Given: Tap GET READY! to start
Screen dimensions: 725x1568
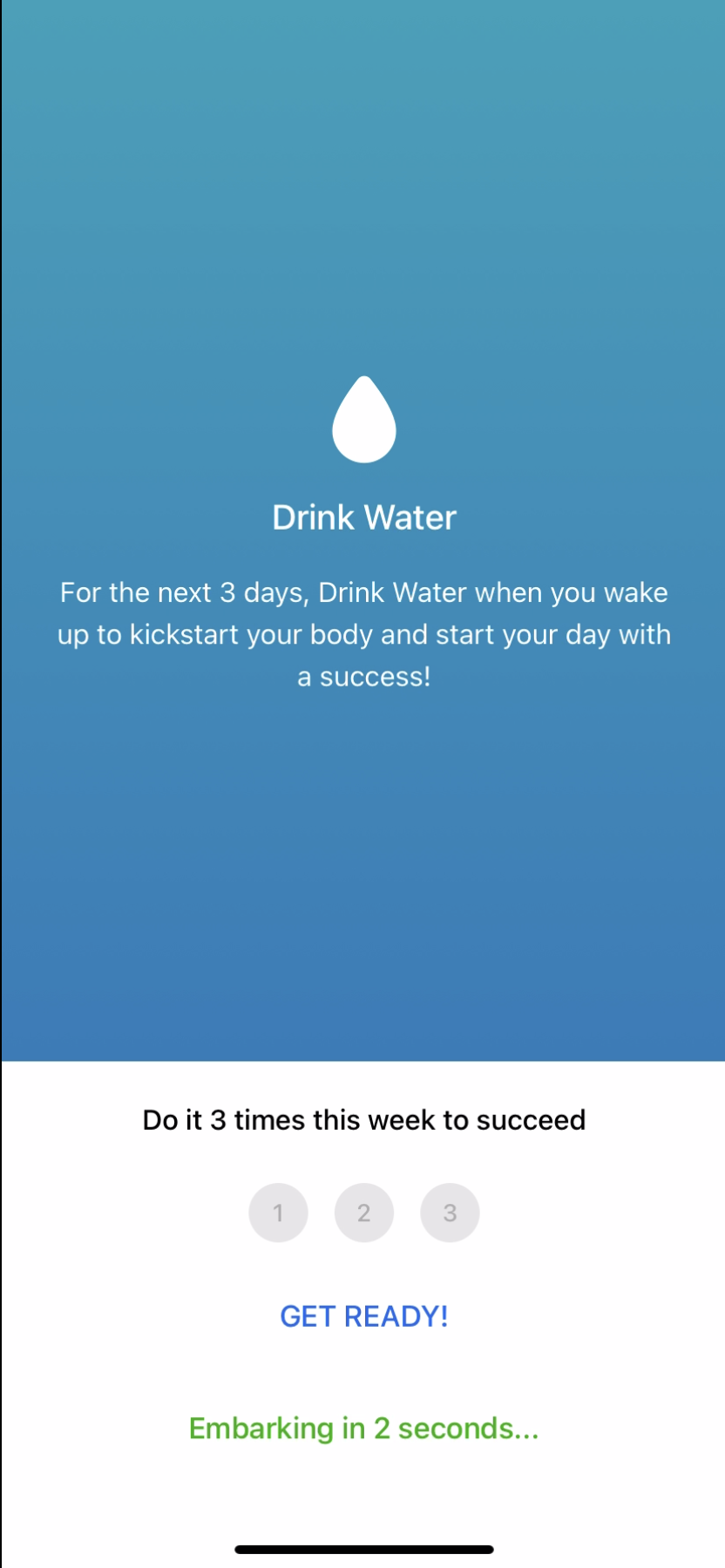Looking at the screenshot, I should tap(363, 1316).
